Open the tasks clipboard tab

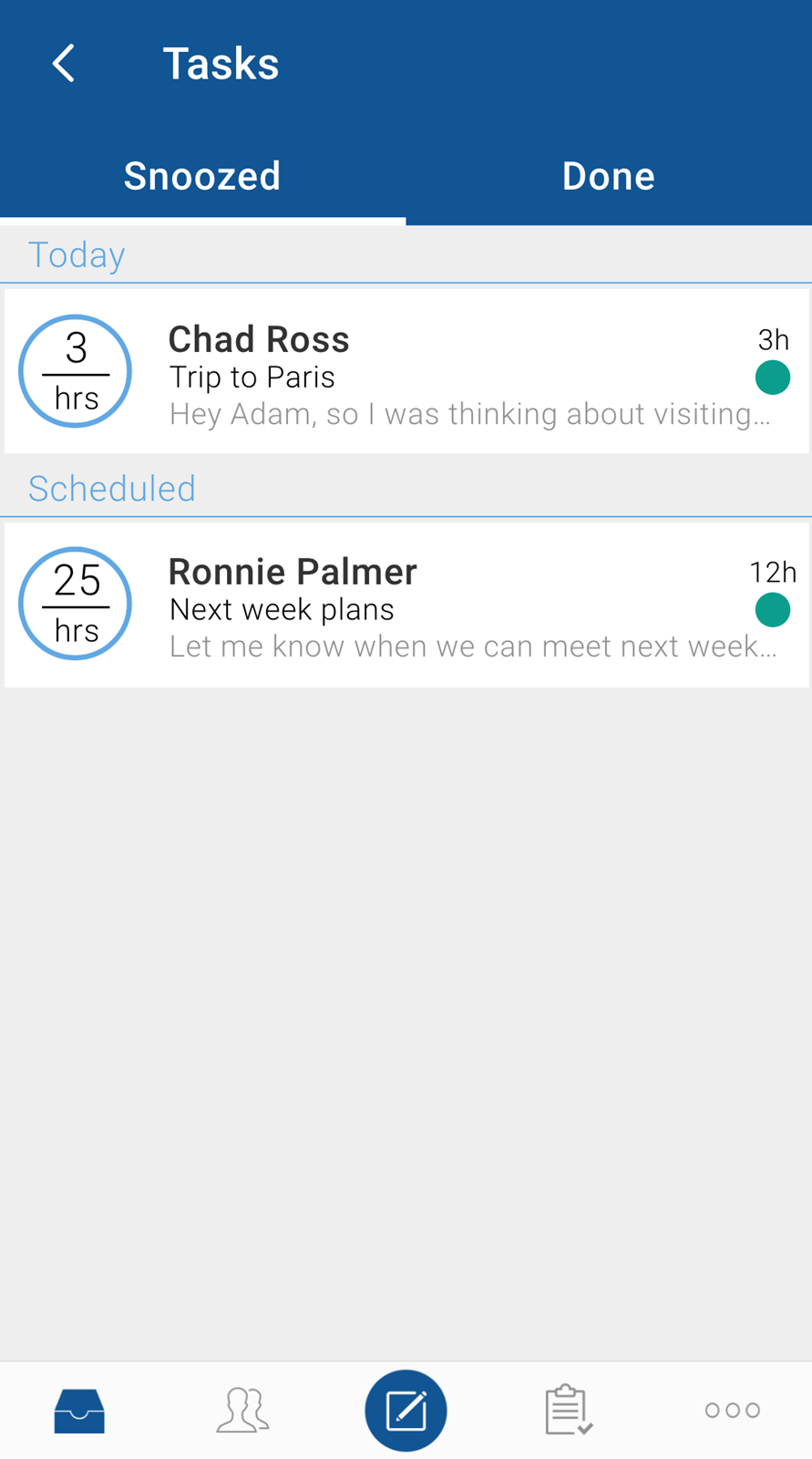569,1410
